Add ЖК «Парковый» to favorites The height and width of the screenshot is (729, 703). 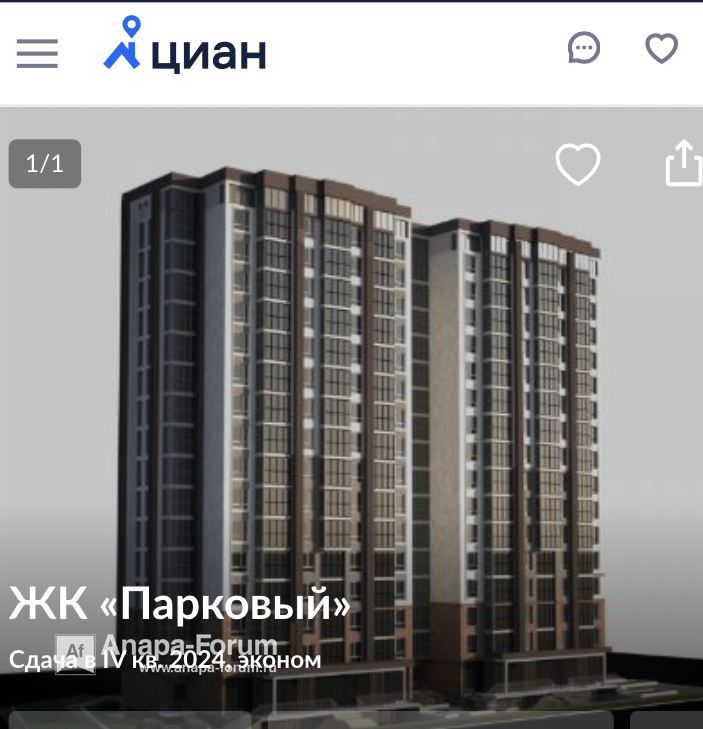tap(578, 164)
